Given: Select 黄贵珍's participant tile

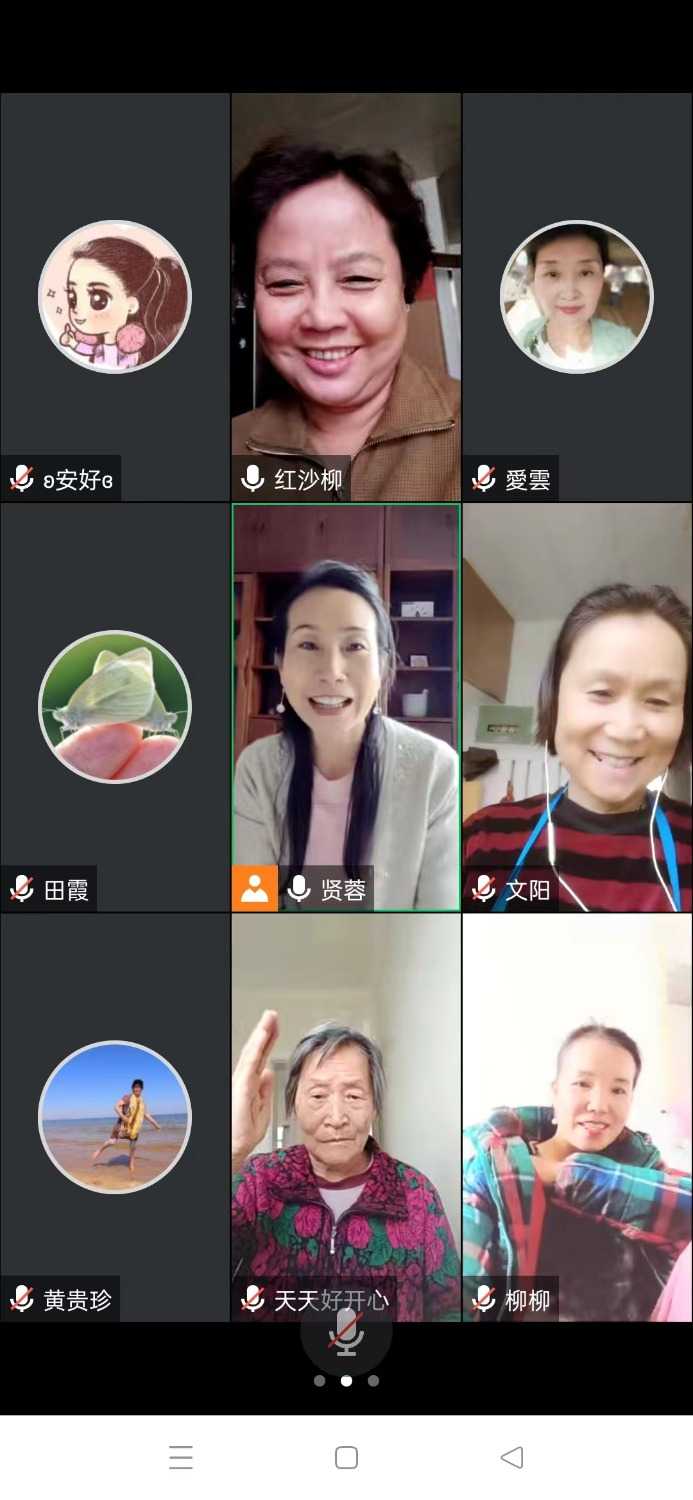Looking at the screenshot, I should pos(115,1117).
